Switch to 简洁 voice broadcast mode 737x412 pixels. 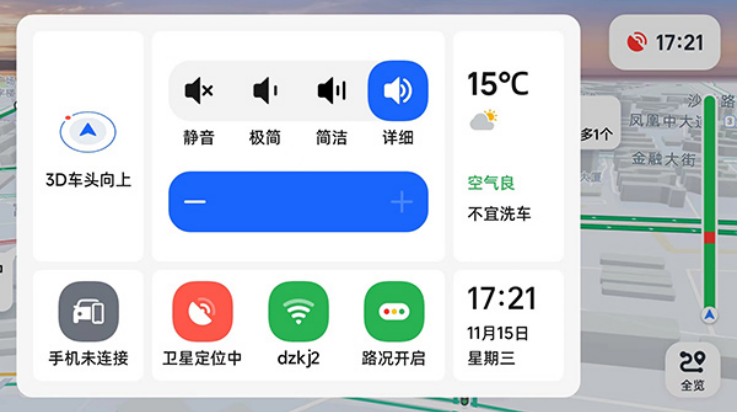(331, 92)
